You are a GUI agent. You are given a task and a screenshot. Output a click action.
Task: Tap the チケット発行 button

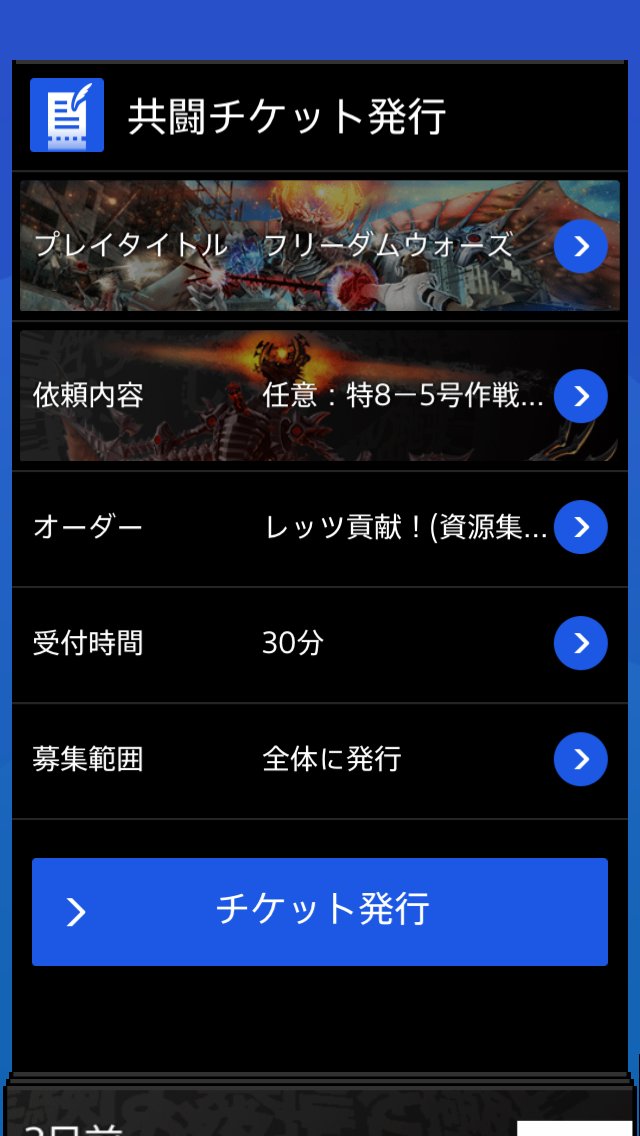pos(320,911)
